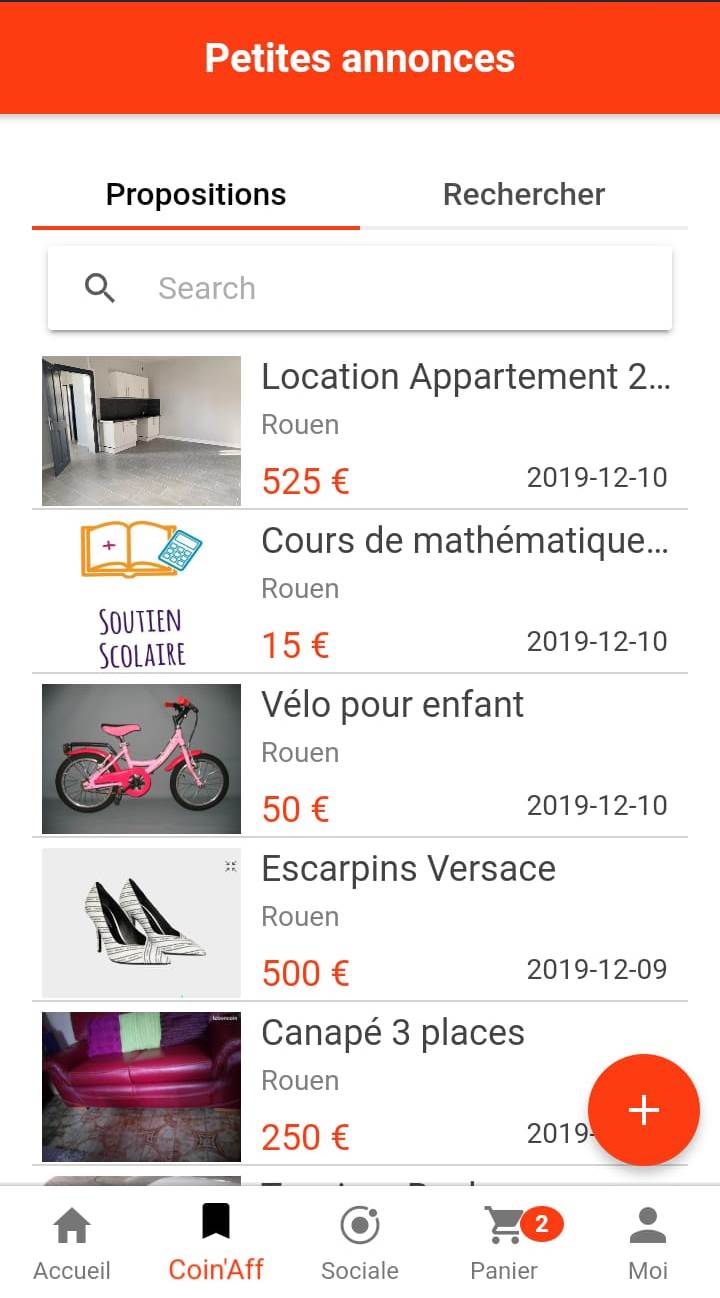This screenshot has height=1298, width=720.
Task: Add a new listing with plus button
Action: [644, 1110]
